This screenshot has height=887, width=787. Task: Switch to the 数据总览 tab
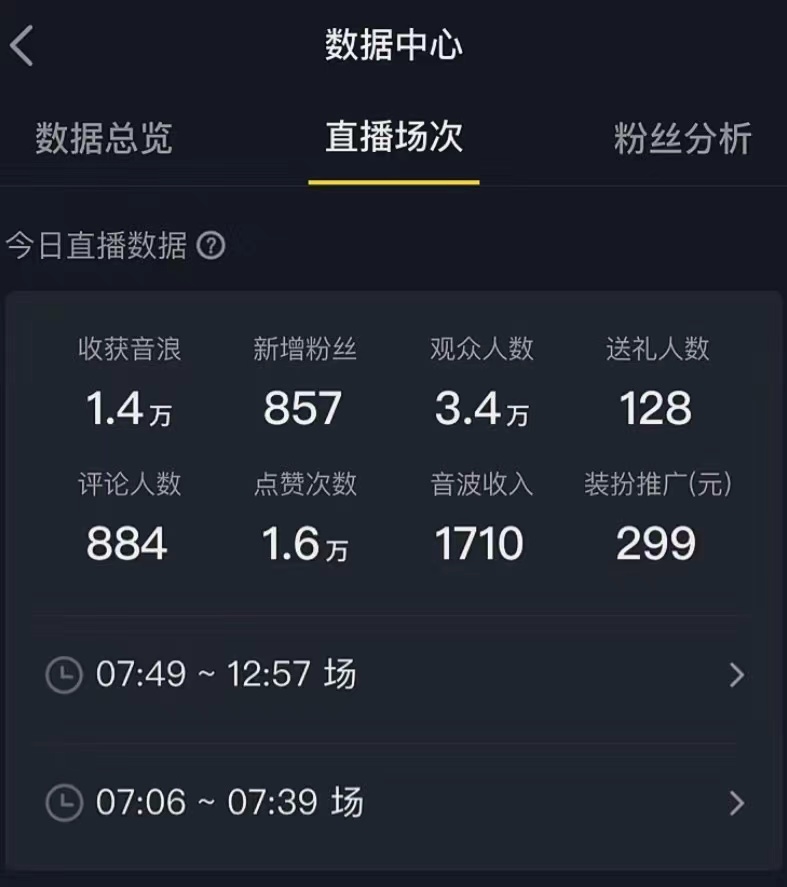104,138
